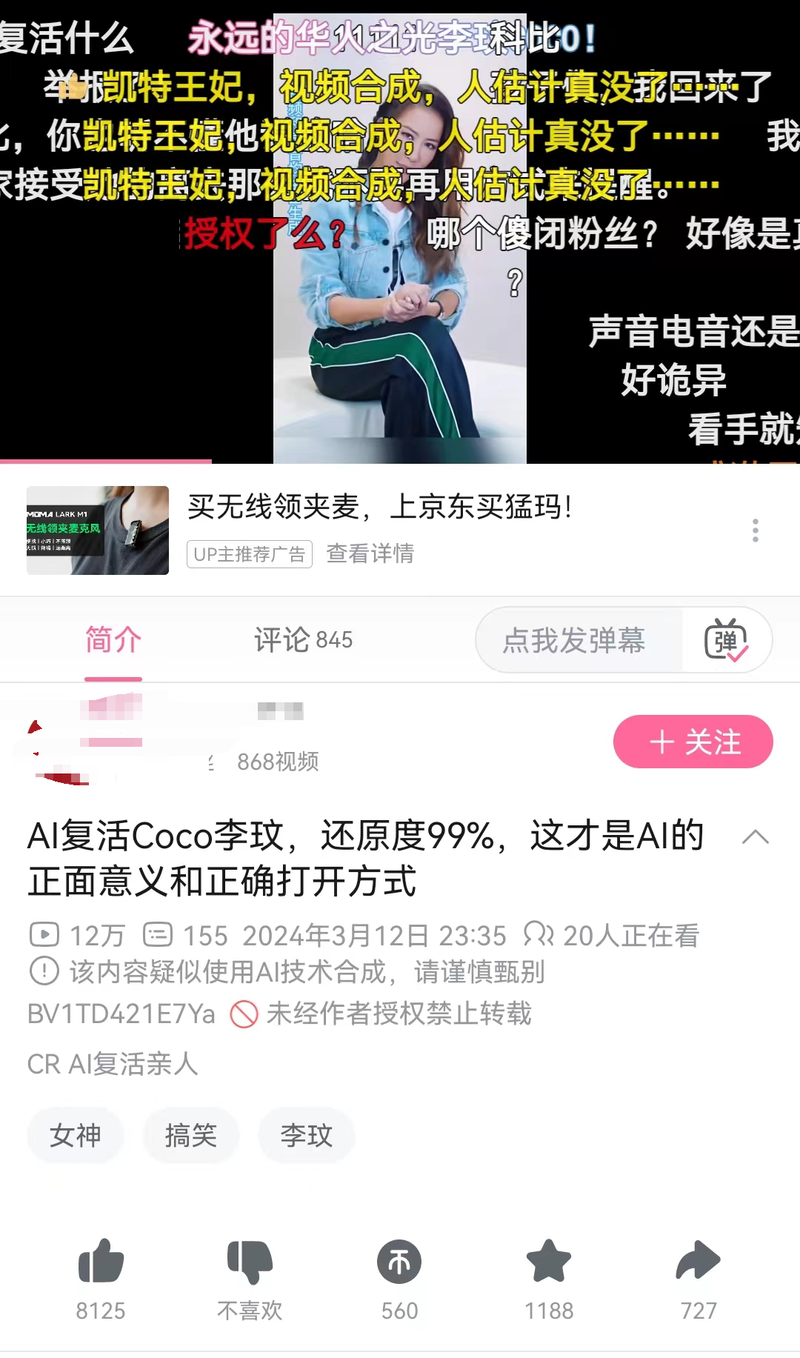Screen dimensions: 800x1358
Task: Open the 女神 tag
Action: [x=75, y=1135]
